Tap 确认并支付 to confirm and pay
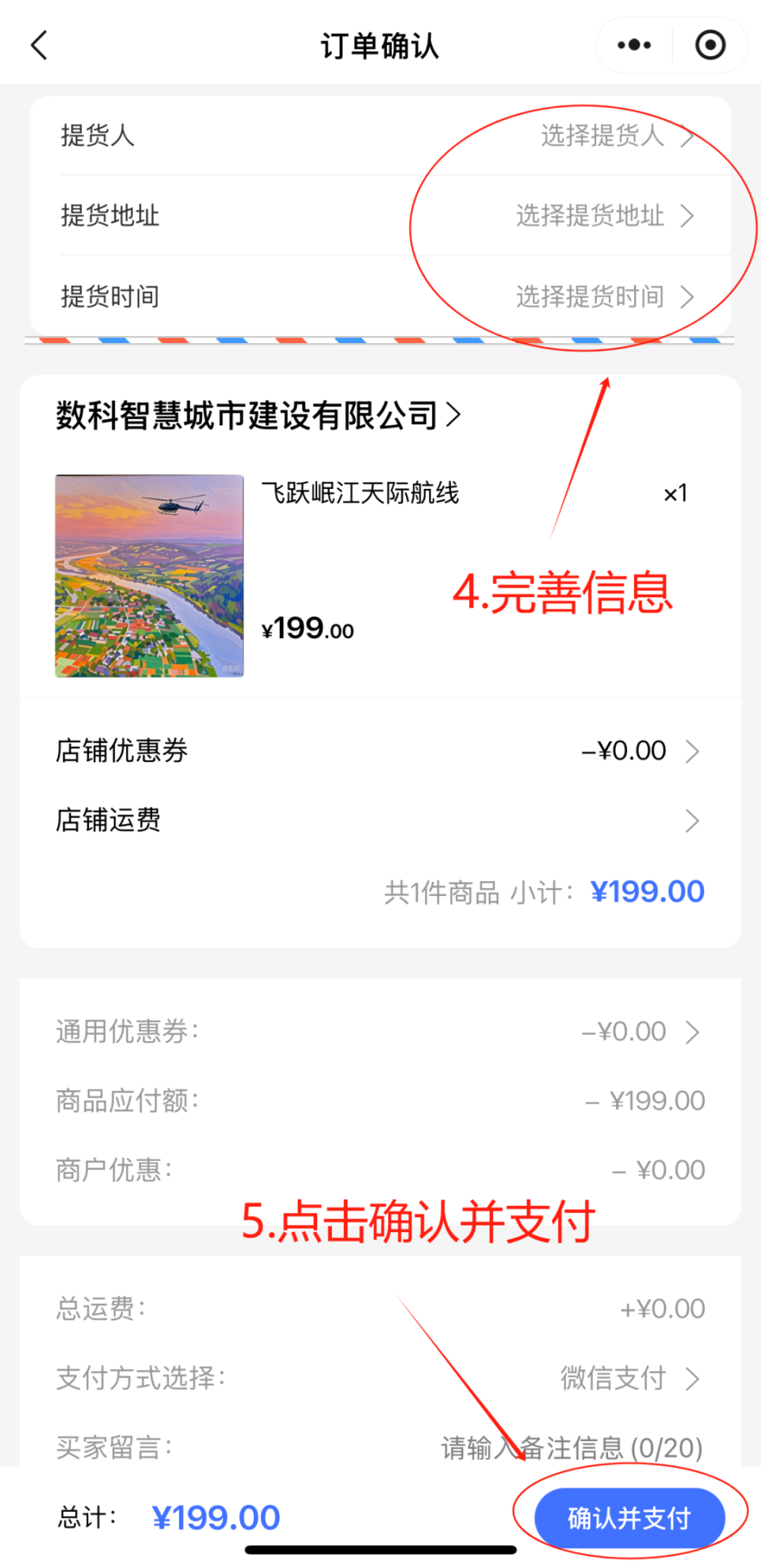 pyautogui.click(x=629, y=1517)
